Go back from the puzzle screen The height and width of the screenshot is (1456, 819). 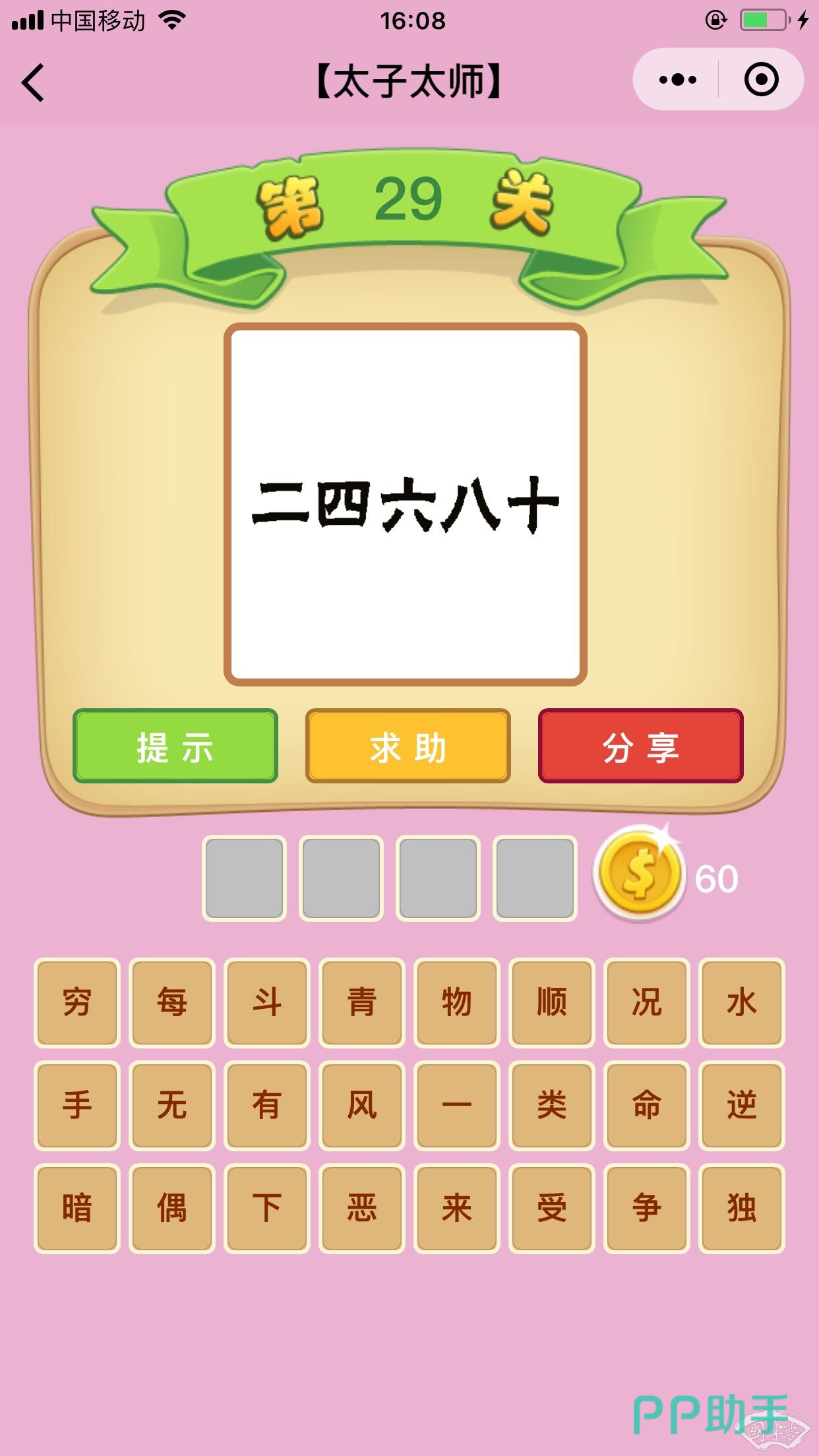[x=33, y=82]
